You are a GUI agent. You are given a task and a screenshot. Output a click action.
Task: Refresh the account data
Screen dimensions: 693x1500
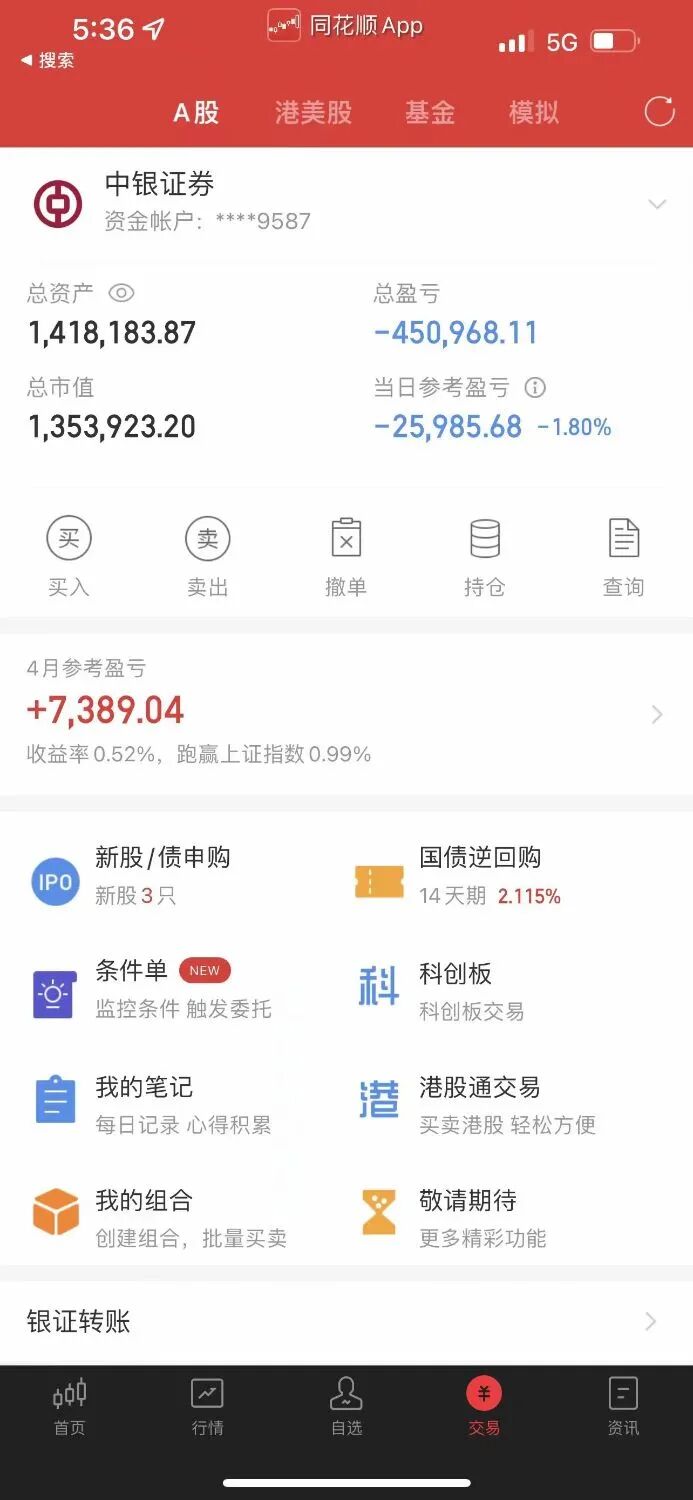pyautogui.click(x=659, y=111)
